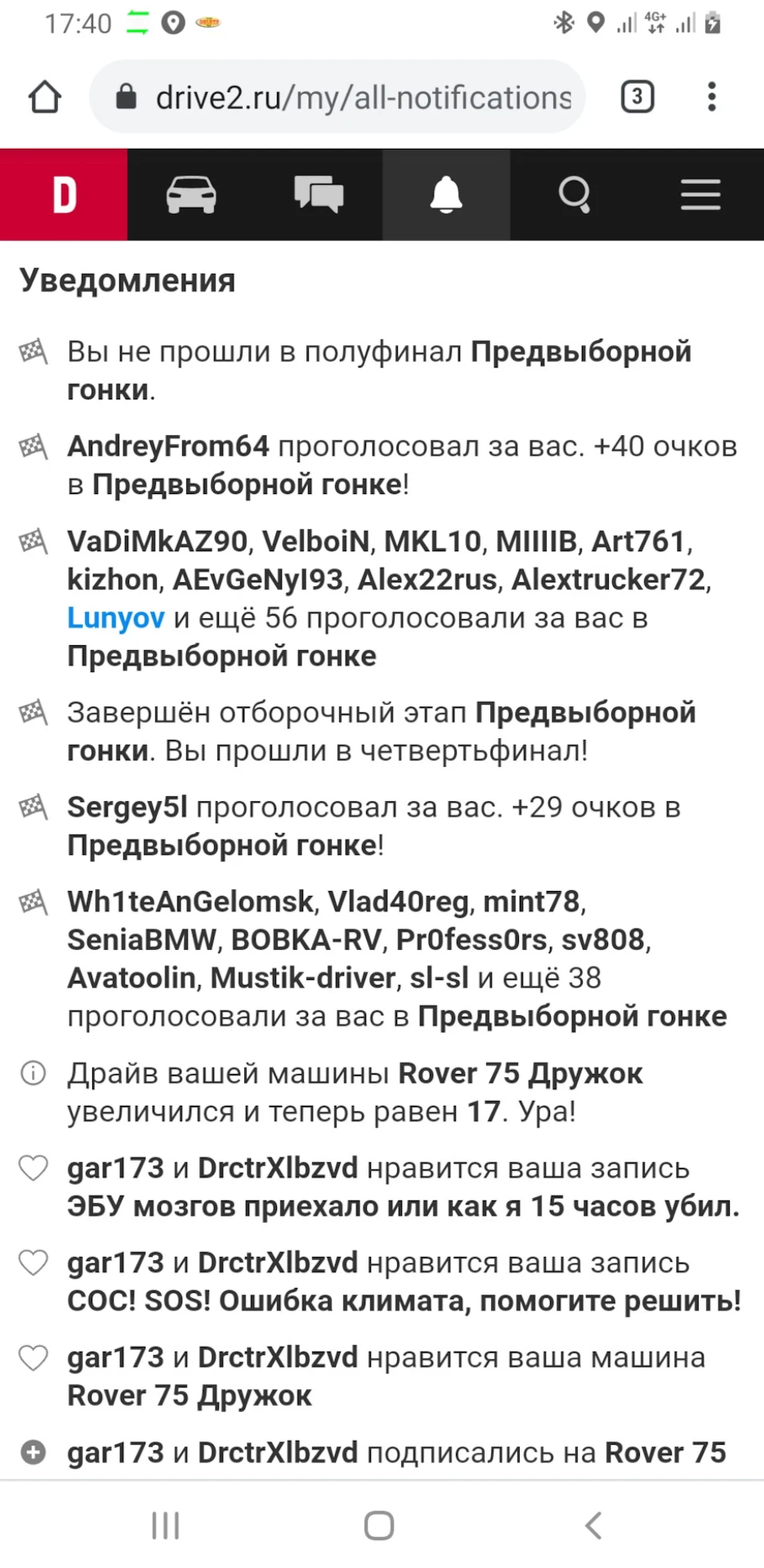
Task: Open the messages chat bubbles icon
Action: (x=318, y=195)
